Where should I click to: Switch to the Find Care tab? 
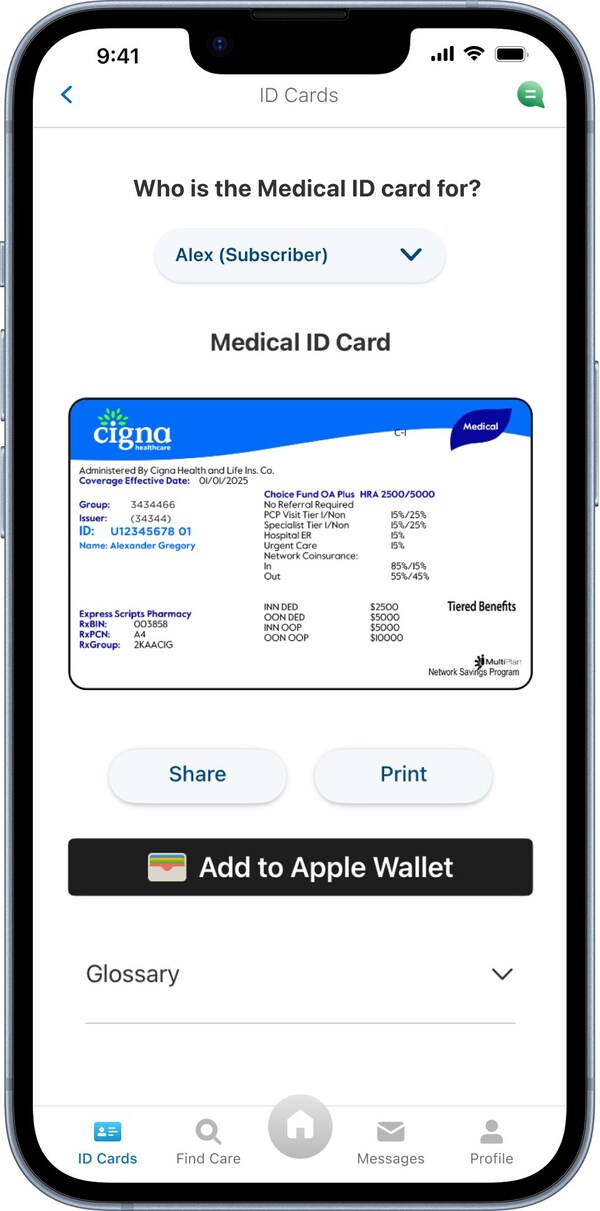click(x=208, y=1142)
